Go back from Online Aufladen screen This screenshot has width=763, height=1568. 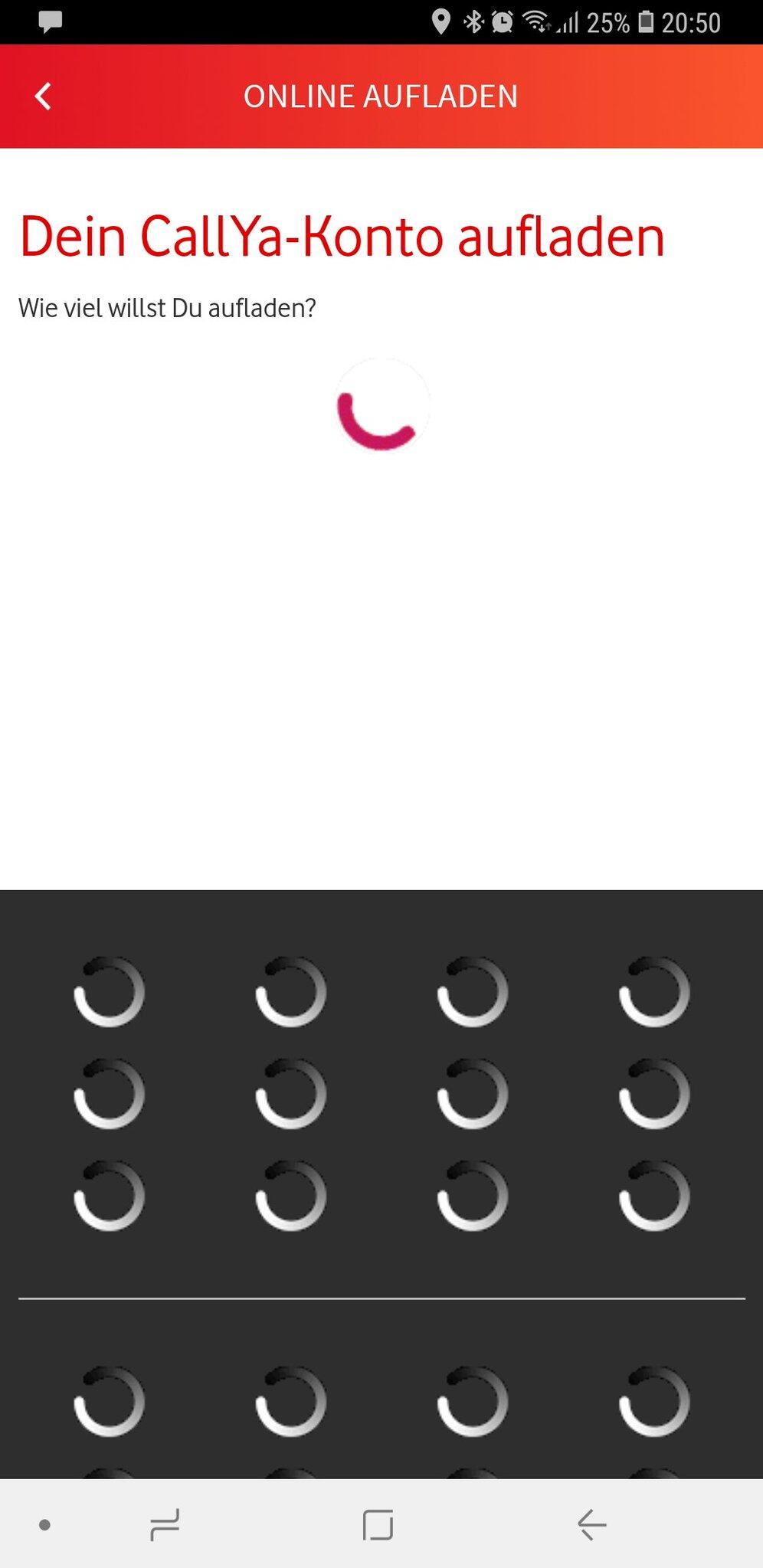pyautogui.click(x=44, y=97)
